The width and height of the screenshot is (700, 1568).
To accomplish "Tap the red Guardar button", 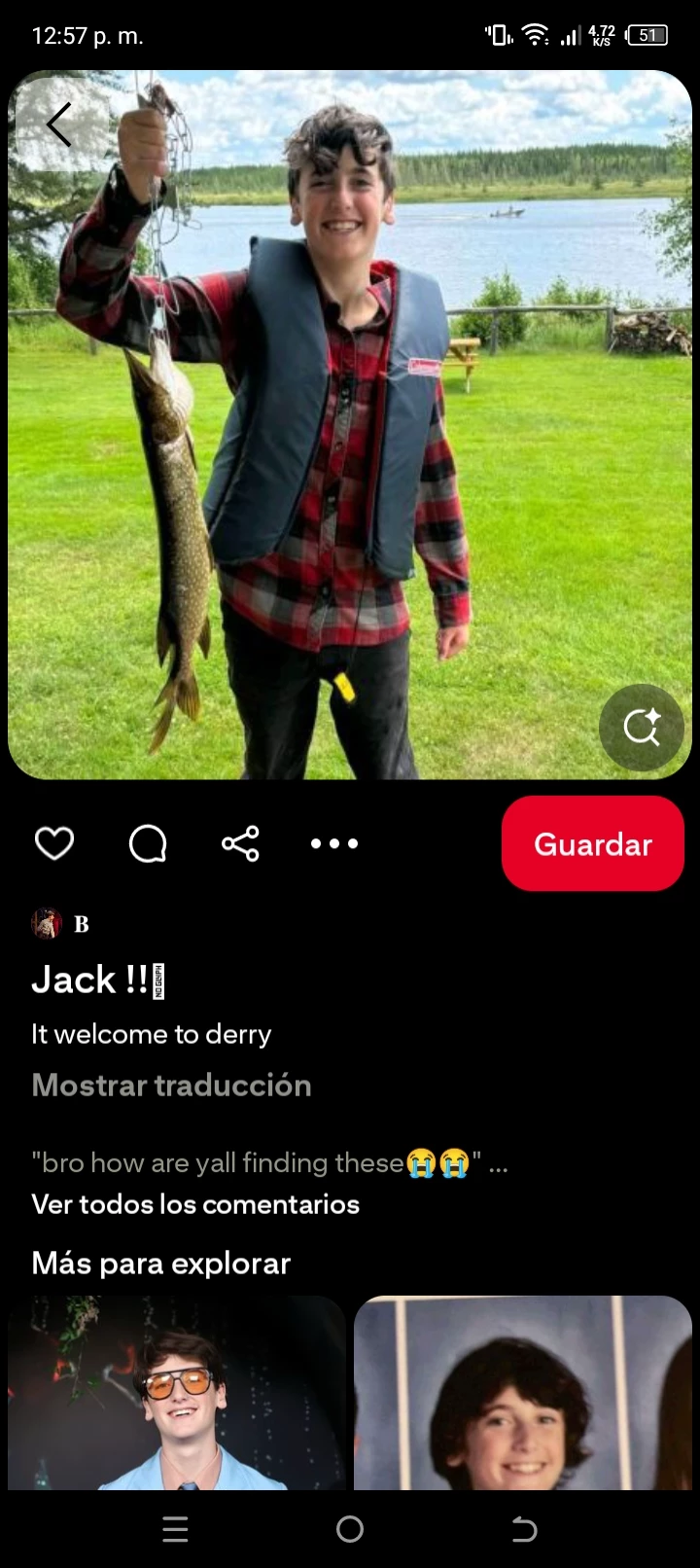I will [593, 843].
